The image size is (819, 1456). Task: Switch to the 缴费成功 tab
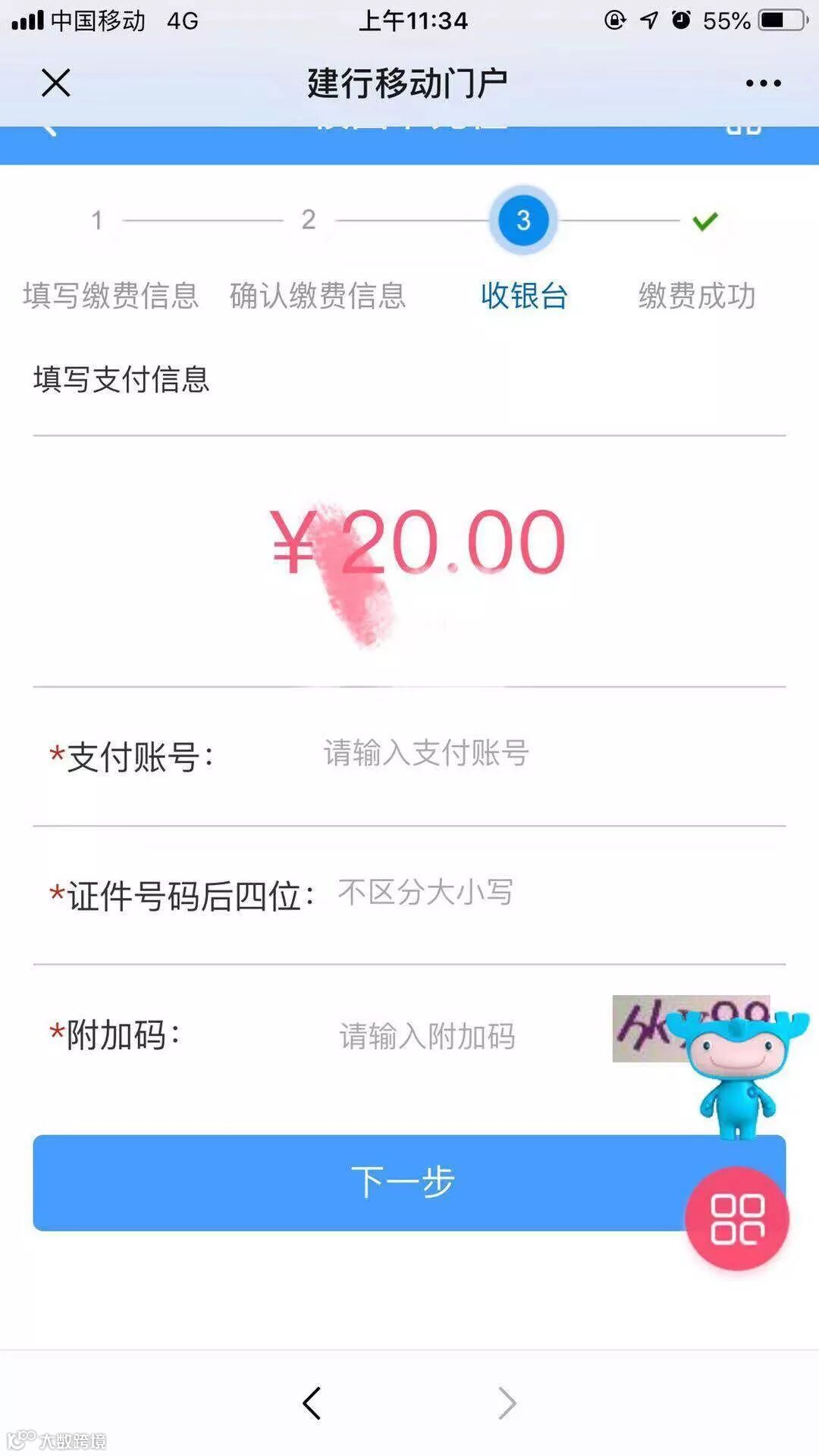[696, 296]
